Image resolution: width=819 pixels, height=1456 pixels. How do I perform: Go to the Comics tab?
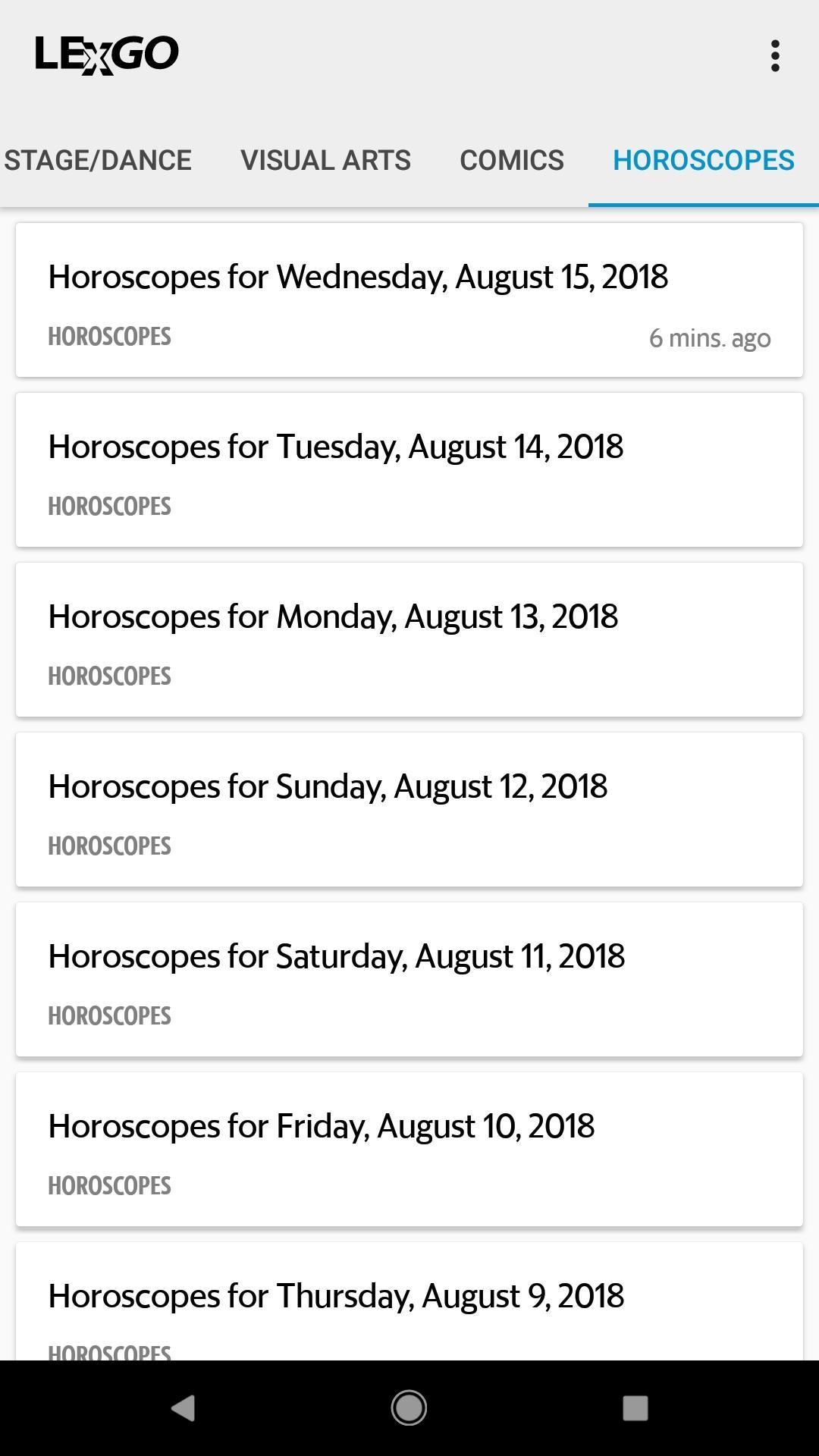coord(512,160)
